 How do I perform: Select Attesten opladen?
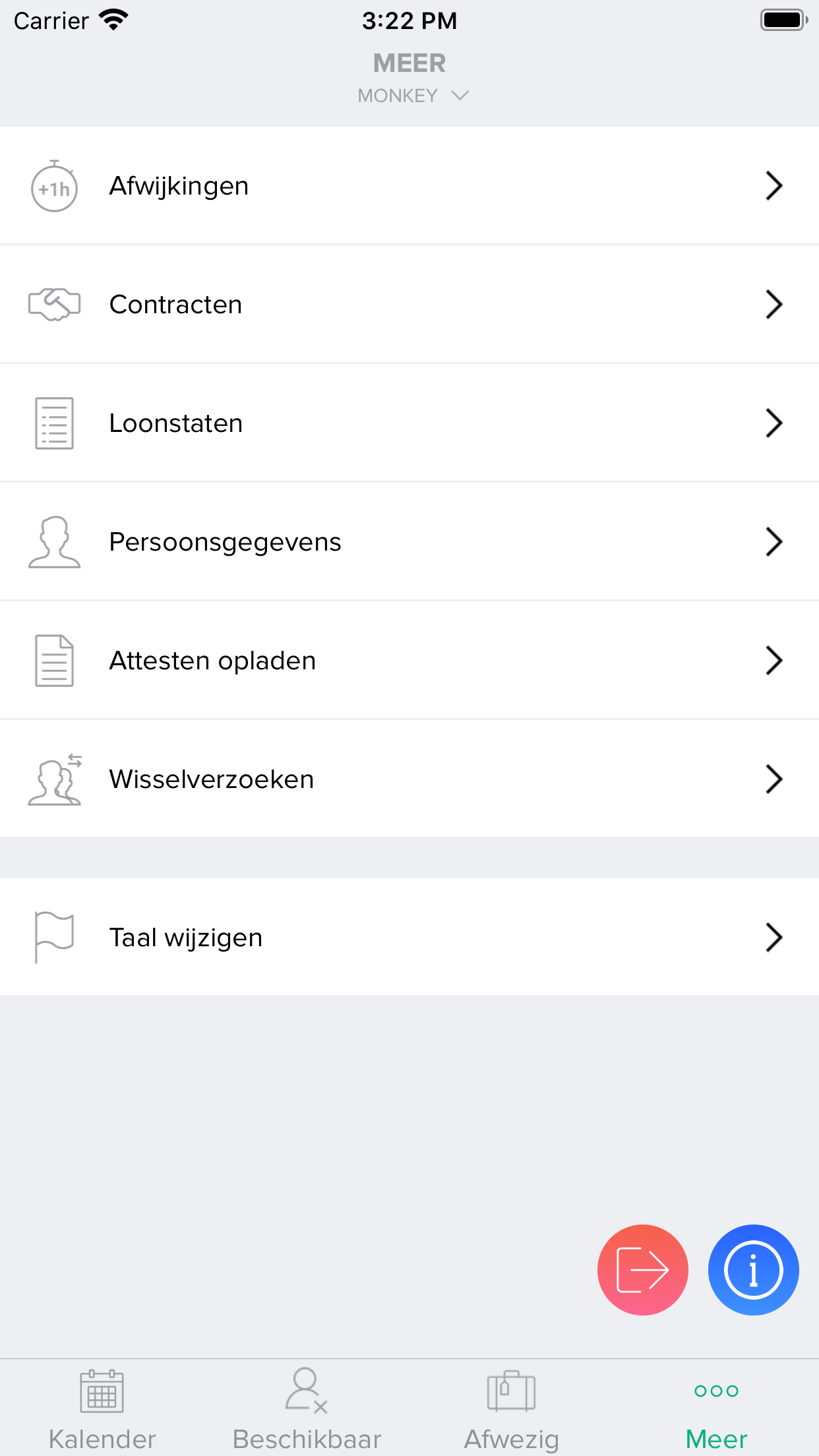[409, 661]
